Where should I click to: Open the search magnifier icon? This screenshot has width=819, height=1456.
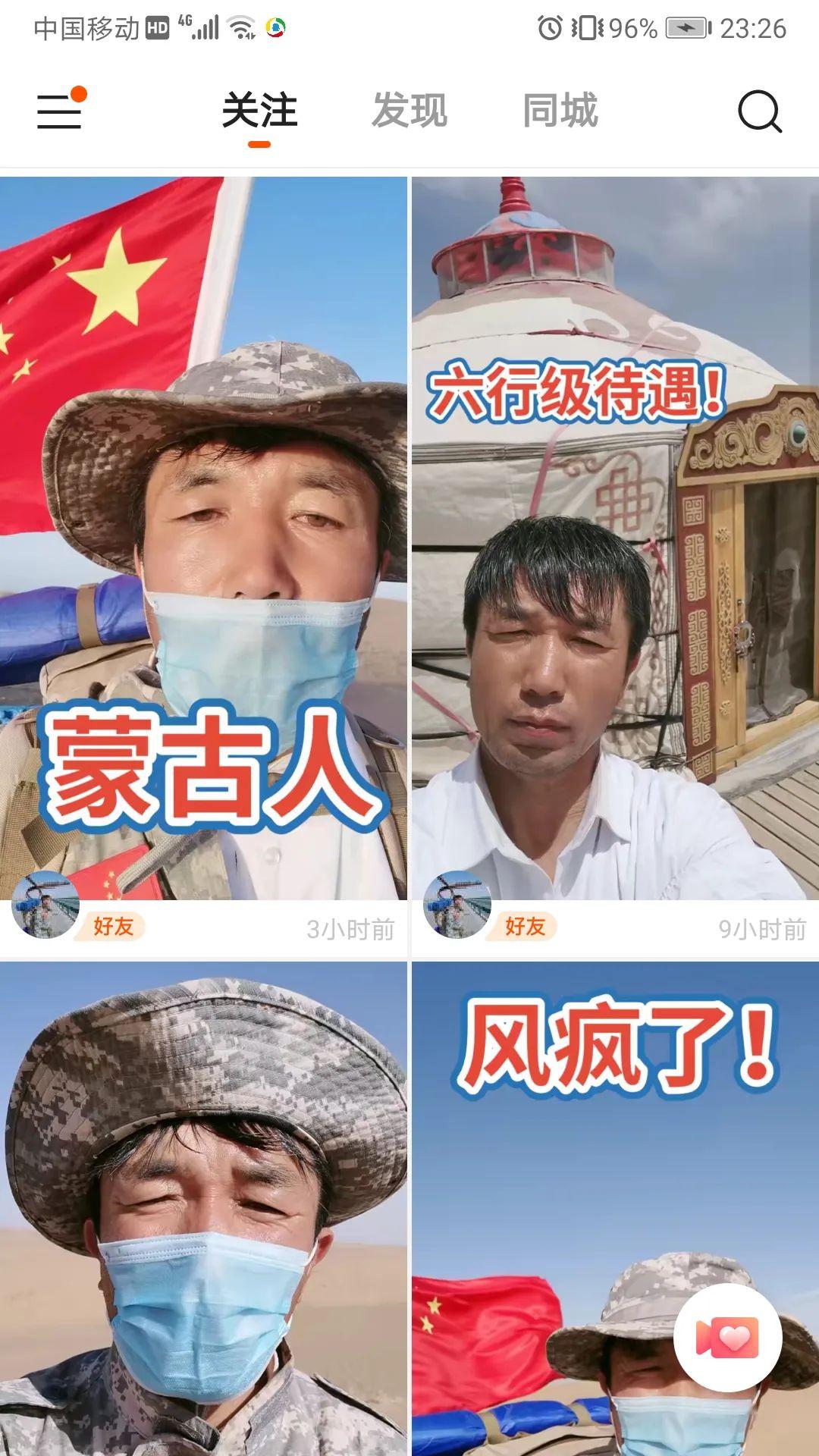click(x=759, y=111)
